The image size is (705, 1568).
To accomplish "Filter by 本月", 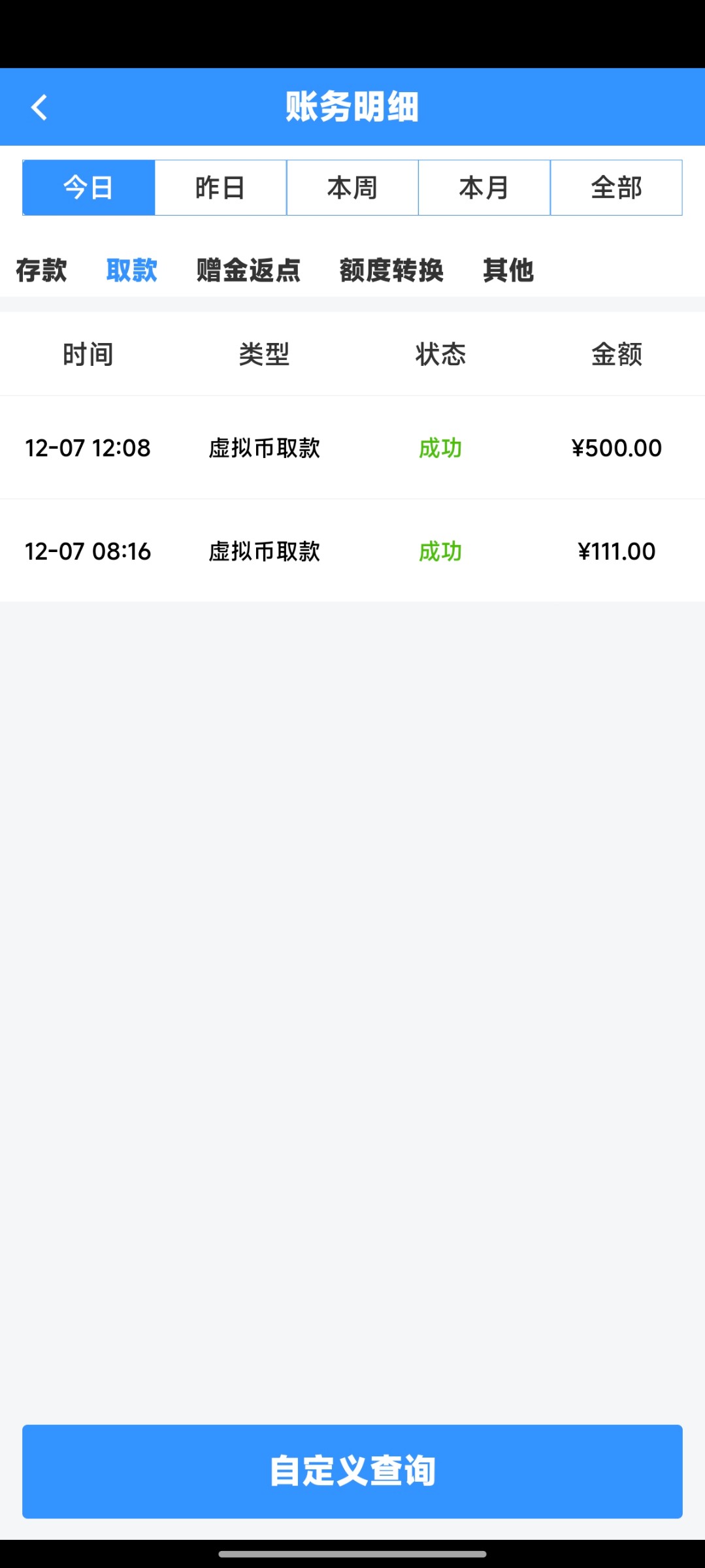I will (x=484, y=188).
